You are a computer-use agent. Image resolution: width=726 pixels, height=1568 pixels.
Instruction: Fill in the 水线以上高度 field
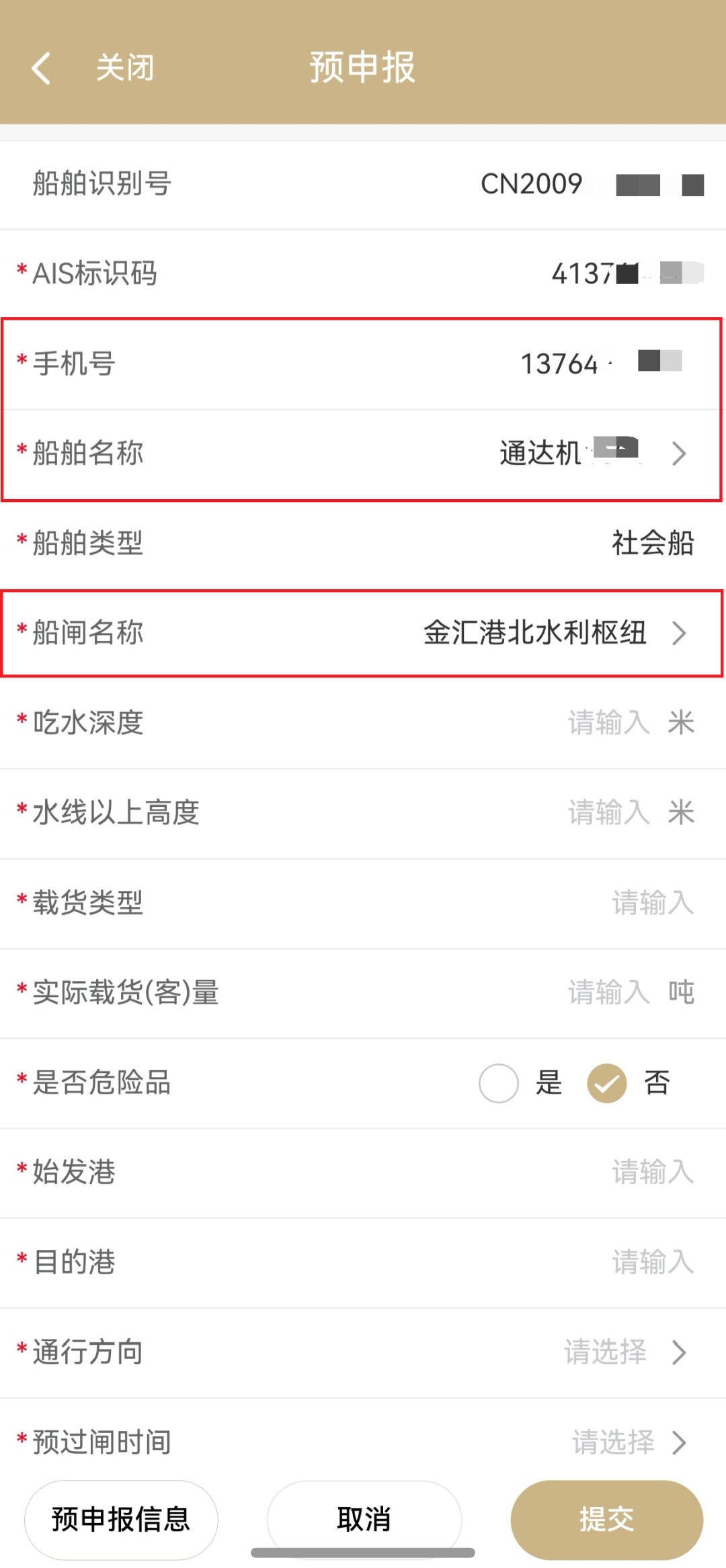tap(608, 813)
